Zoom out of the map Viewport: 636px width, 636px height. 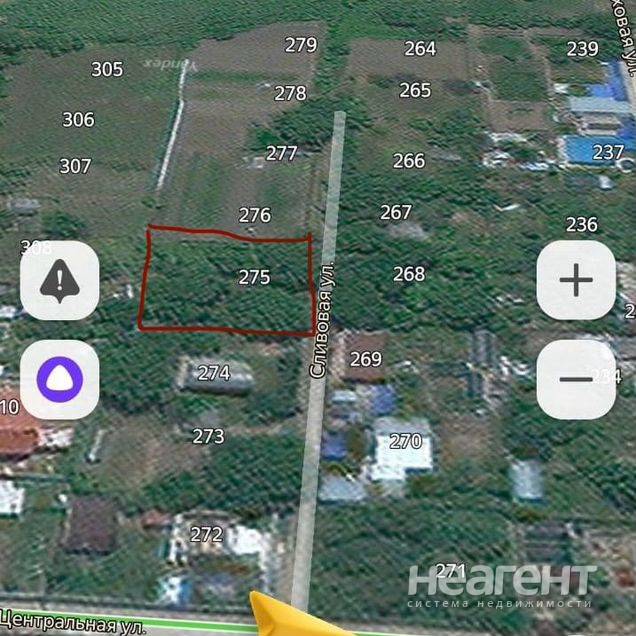576,379
